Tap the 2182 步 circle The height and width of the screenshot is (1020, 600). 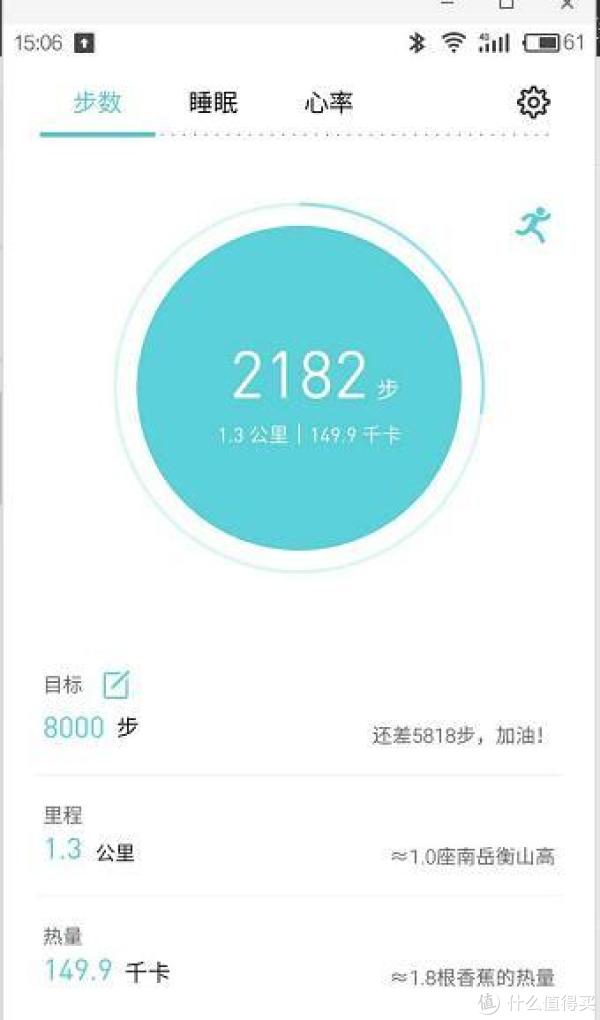pyautogui.click(x=299, y=388)
